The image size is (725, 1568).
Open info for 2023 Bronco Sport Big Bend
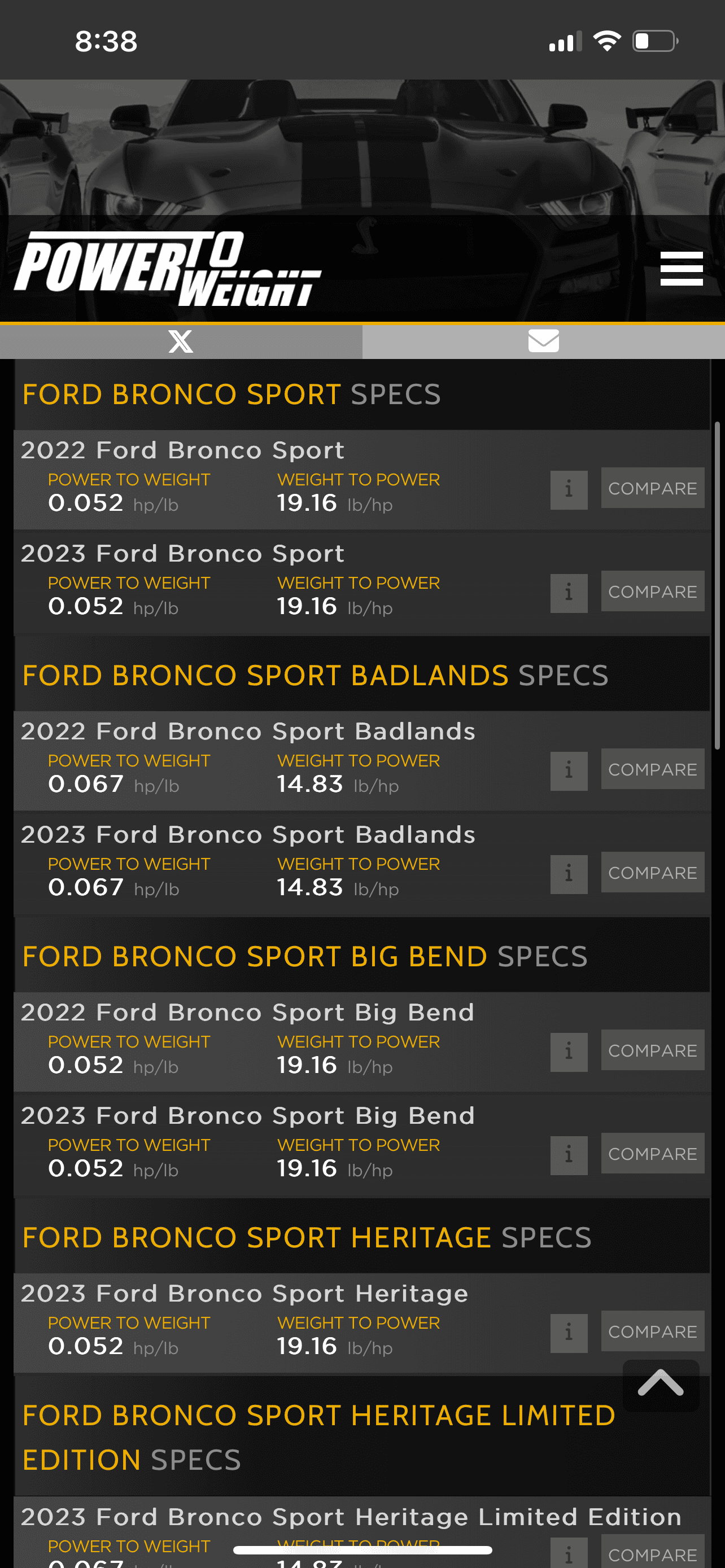[569, 1154]
